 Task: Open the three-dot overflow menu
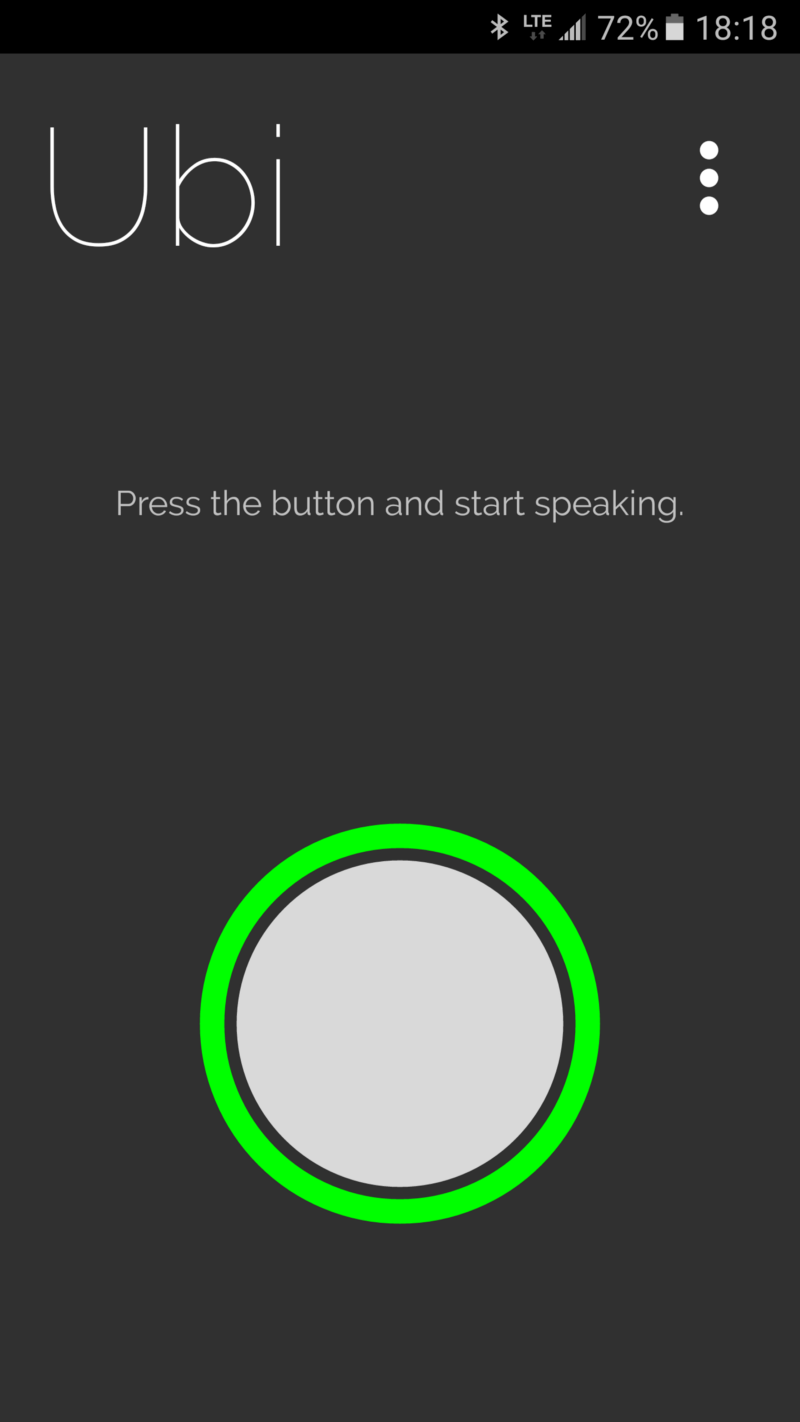[709, 178]
